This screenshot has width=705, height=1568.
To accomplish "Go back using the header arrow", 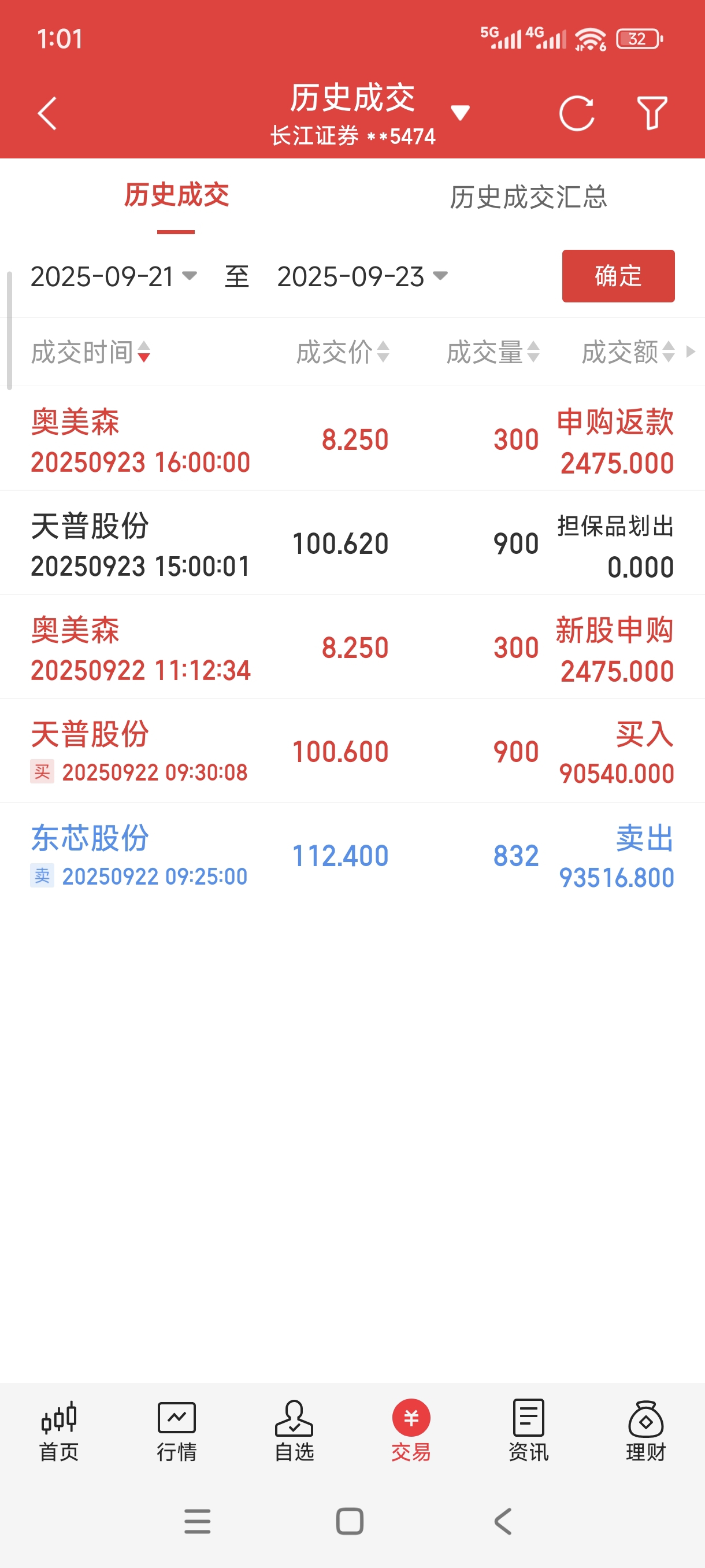I will (47, 113).
